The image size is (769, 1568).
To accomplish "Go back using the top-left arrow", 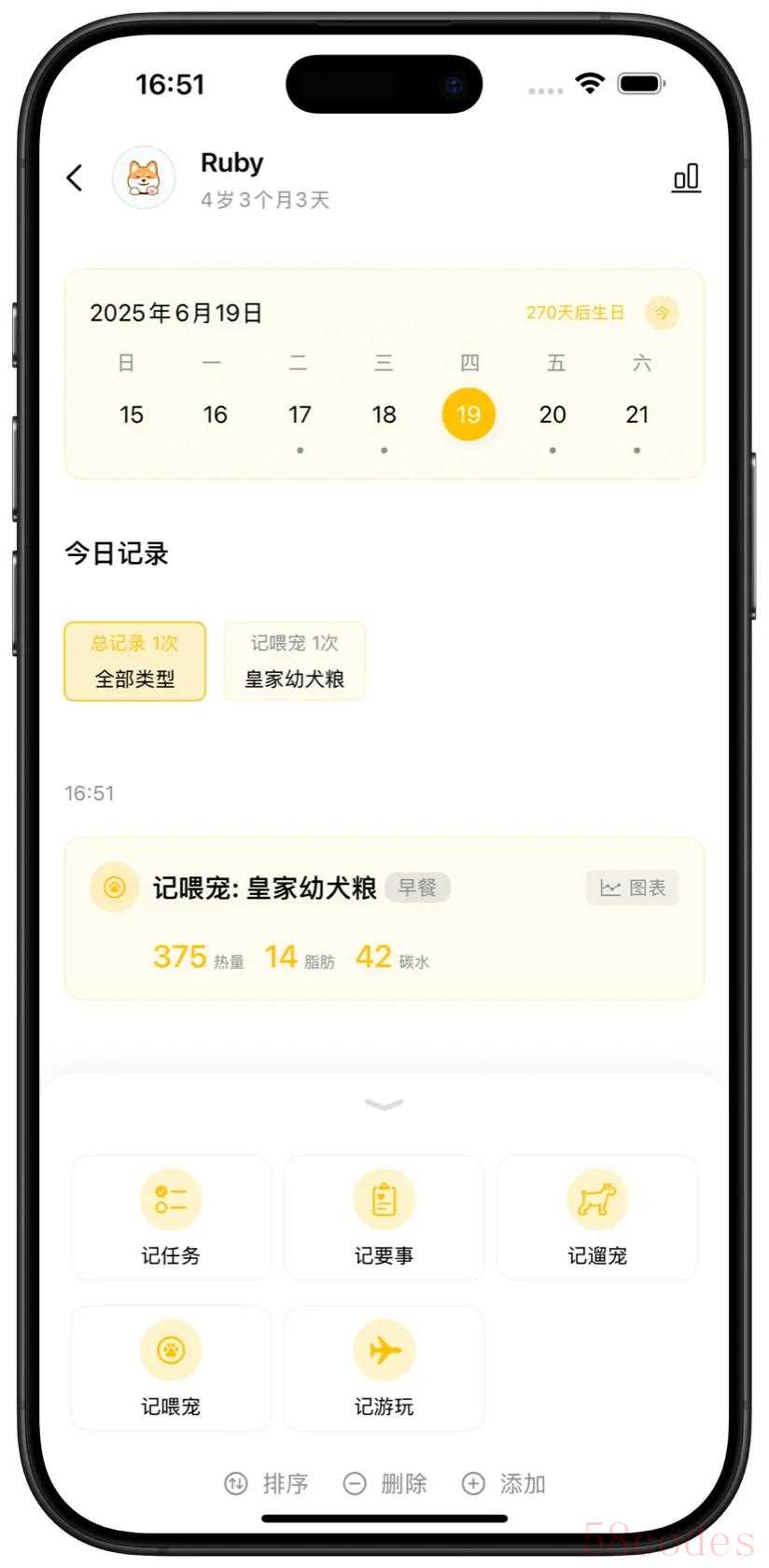I will (75, 177).
